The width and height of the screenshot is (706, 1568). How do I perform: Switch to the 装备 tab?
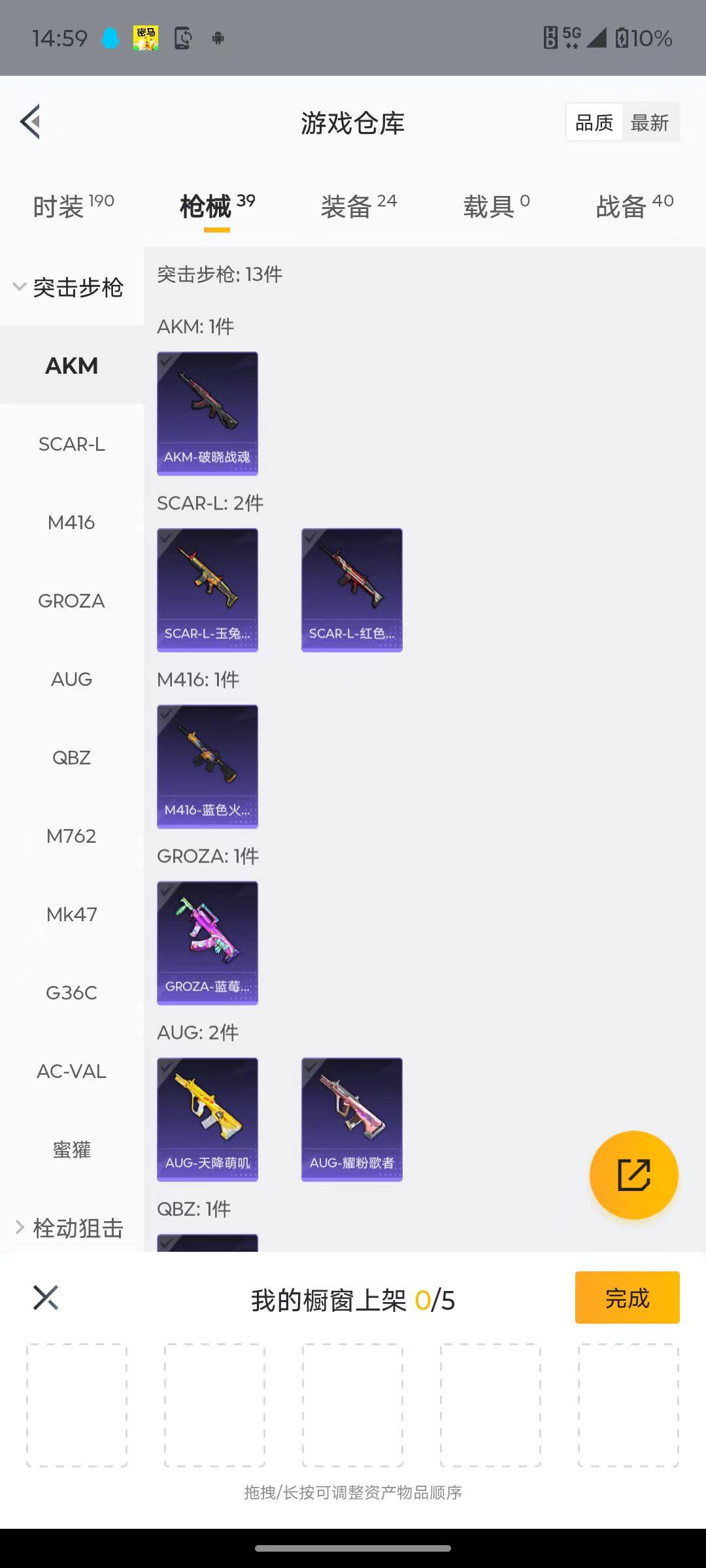click(x=358, y=206)
